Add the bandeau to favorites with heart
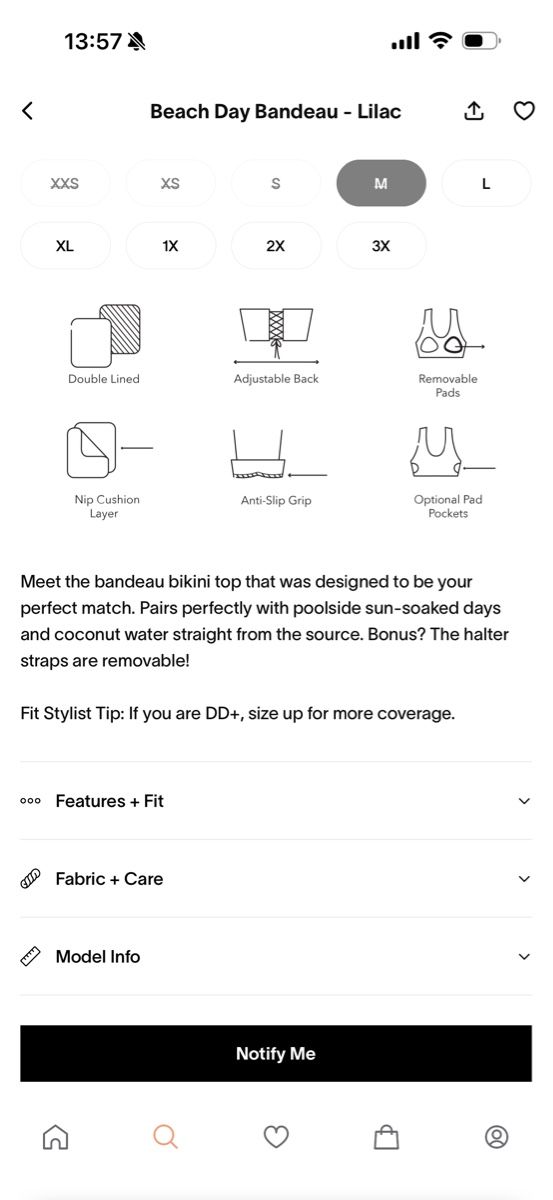Viewport: 553px width, 1200px height. tap(524, 111)
